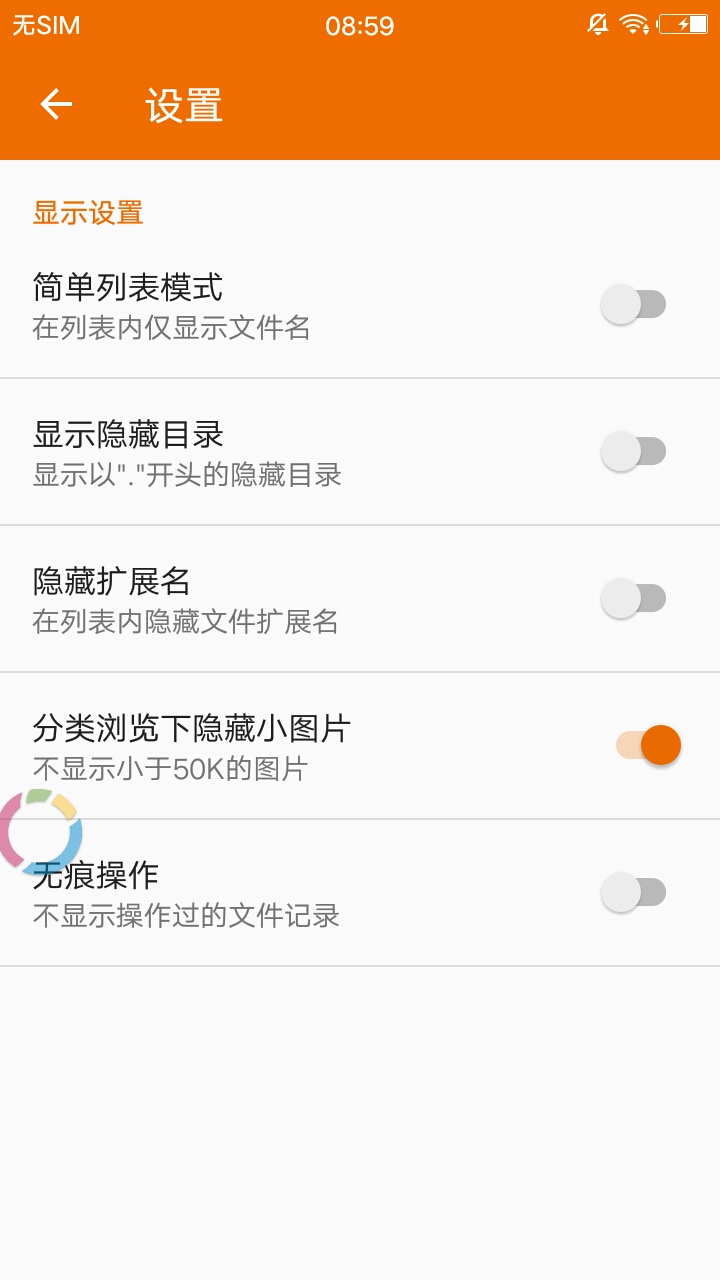Click the colorful circular loading spinner
Image resolution: width=720 pixels, height=1280 pixels.
(x=40, y=832)
